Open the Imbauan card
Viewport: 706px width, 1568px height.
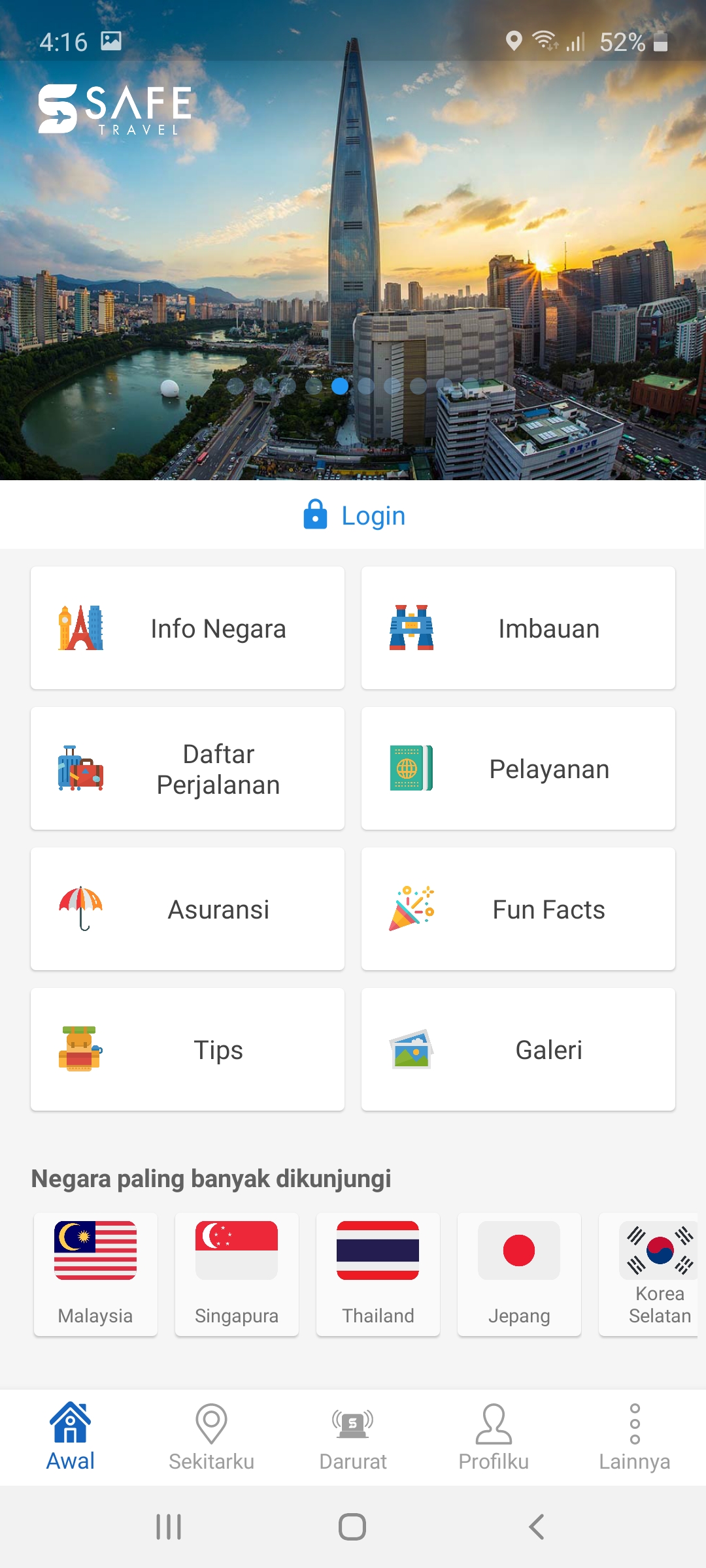click(x=518, y=628)
